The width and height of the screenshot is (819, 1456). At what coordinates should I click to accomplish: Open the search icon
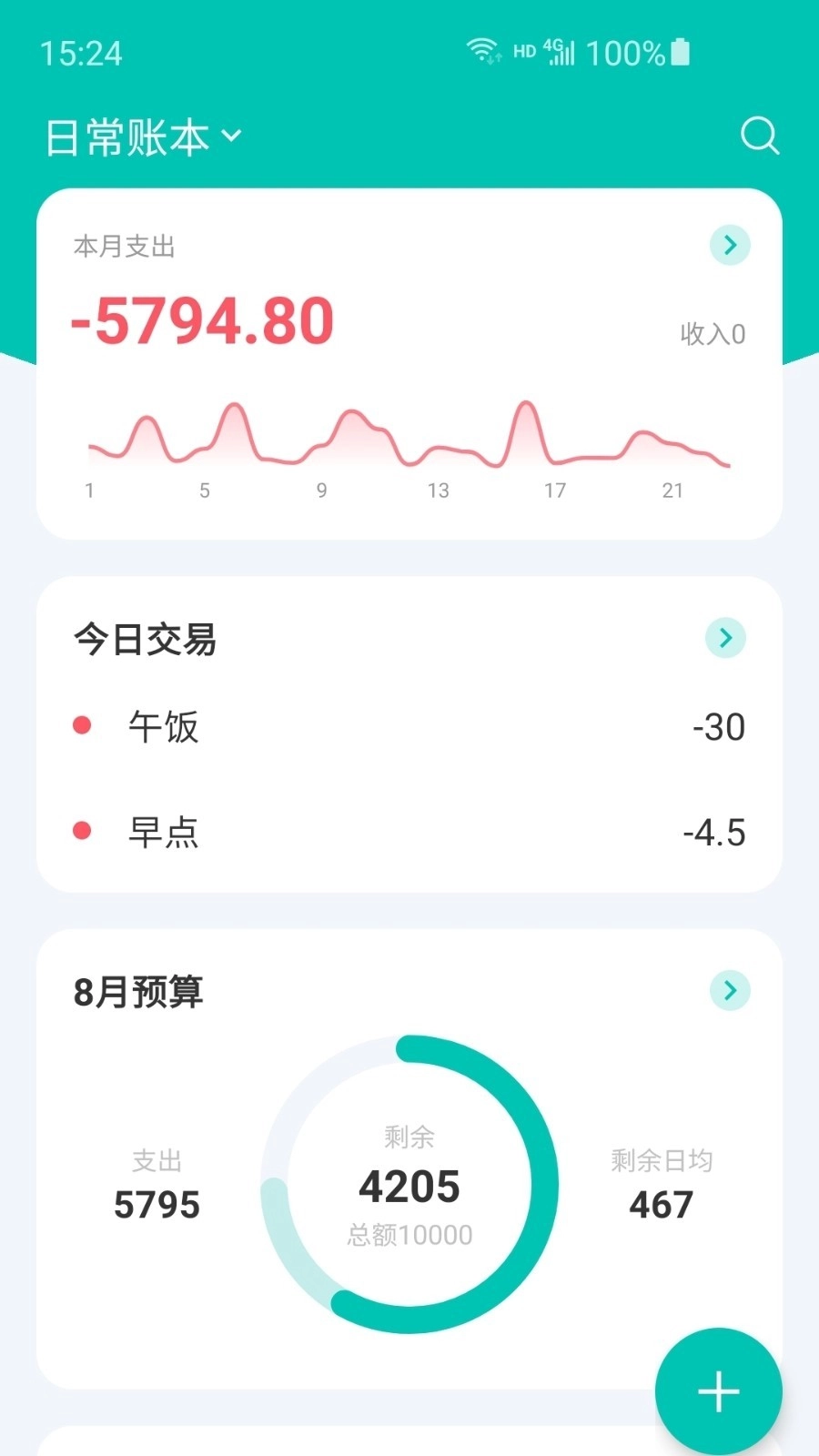pyautogui.click(x=760, y=136)
